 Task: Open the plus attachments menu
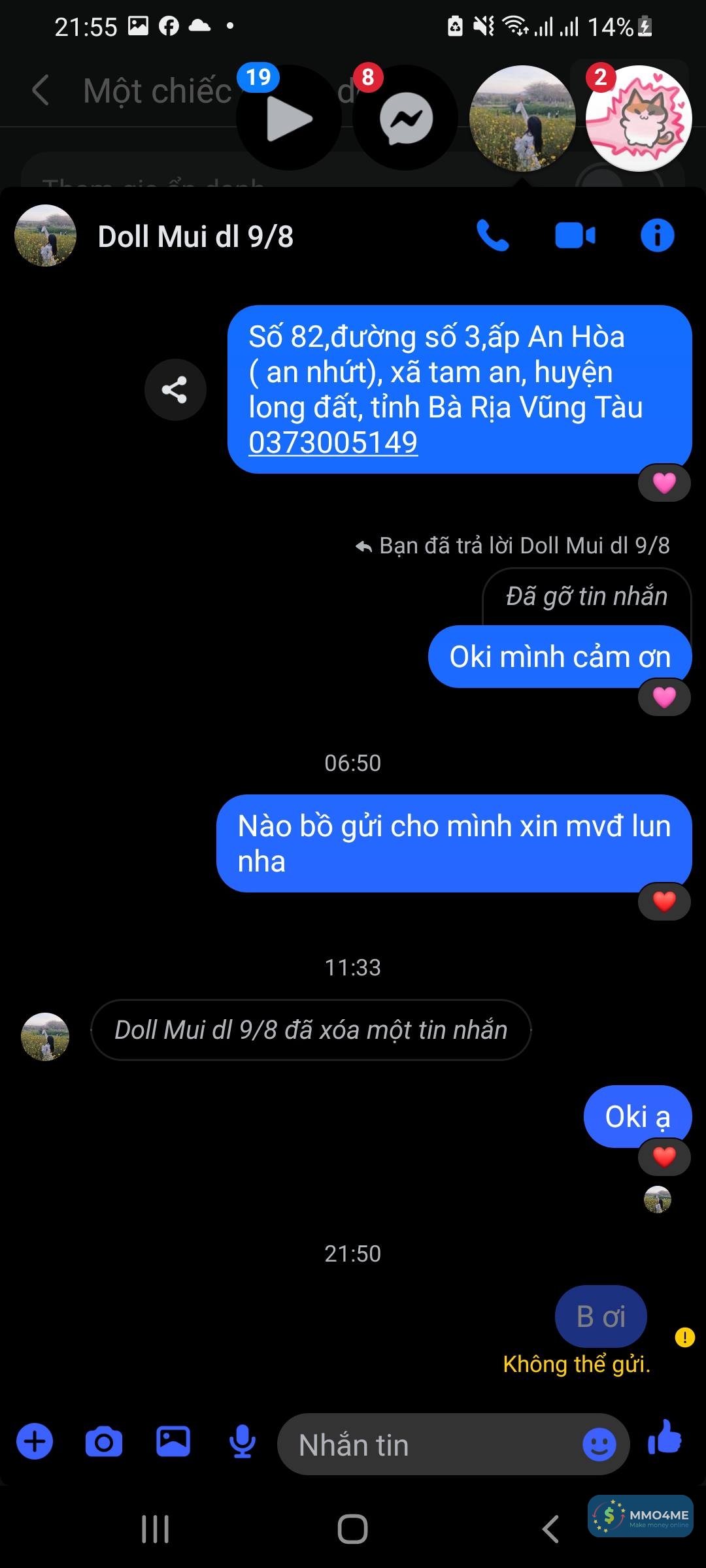click(x=35, y=1441)
